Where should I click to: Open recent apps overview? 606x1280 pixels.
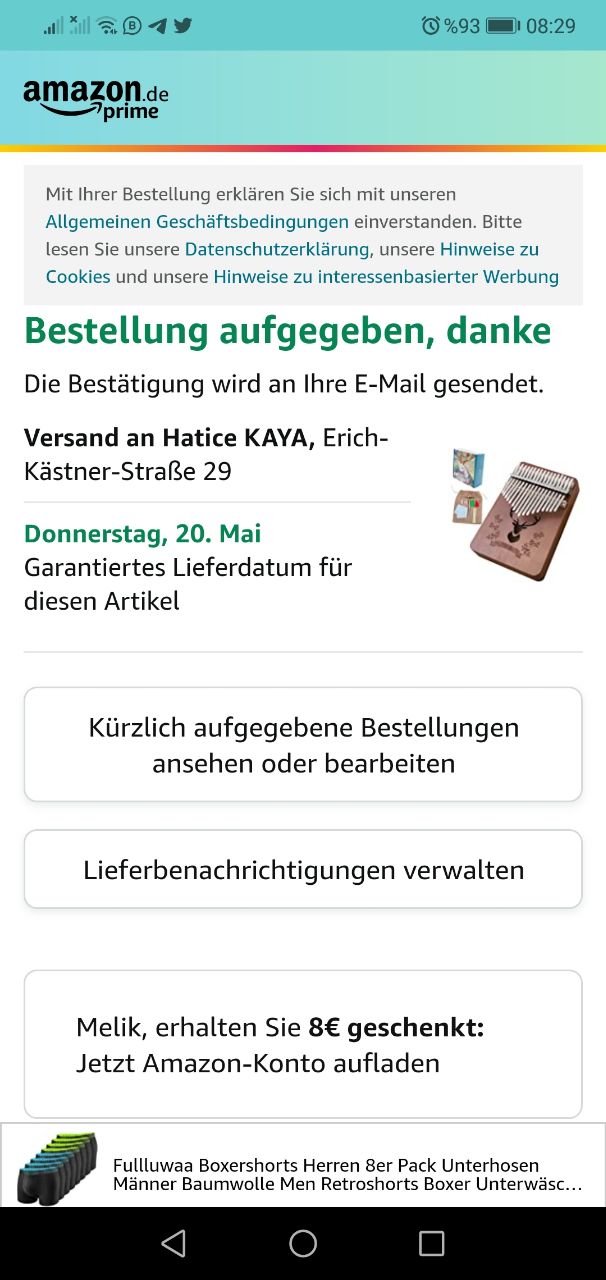(x=431, y=1243)
